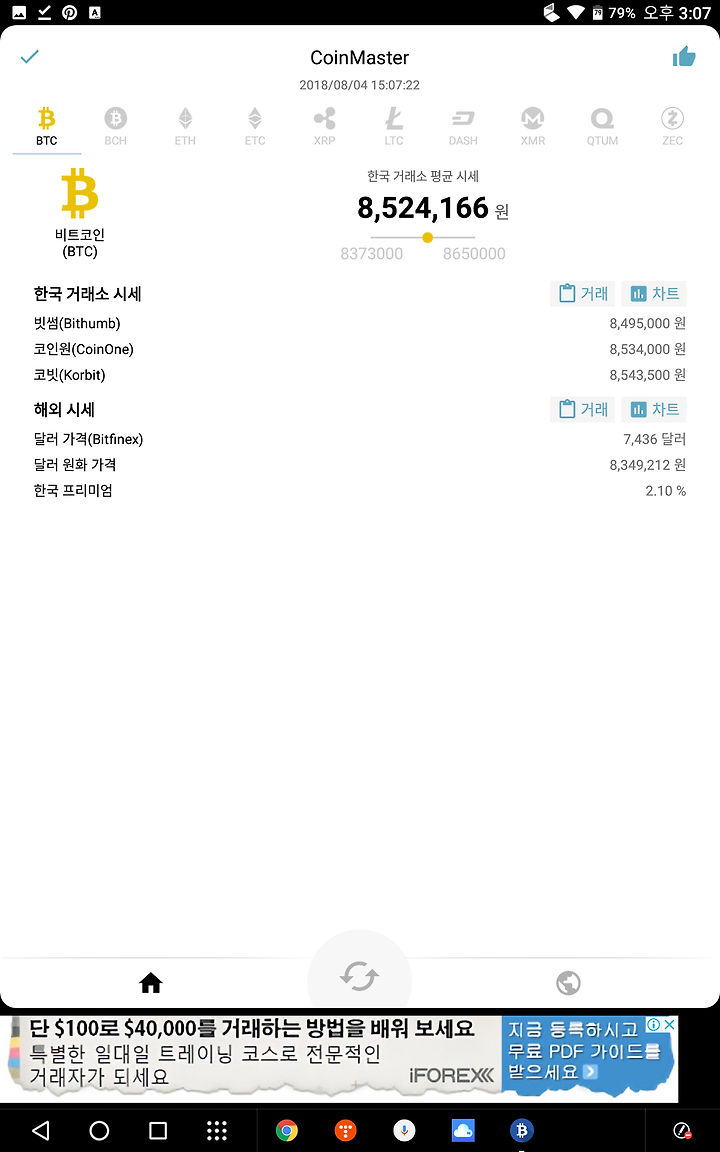720x1152 pixels.
Task: Open 차트 button beside 한국 거래소 시세
Action: [654, 294]
